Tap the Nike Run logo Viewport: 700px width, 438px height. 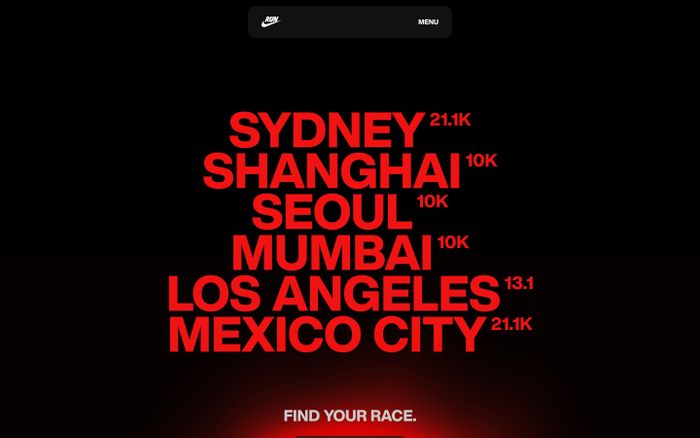tap(270, 22)
